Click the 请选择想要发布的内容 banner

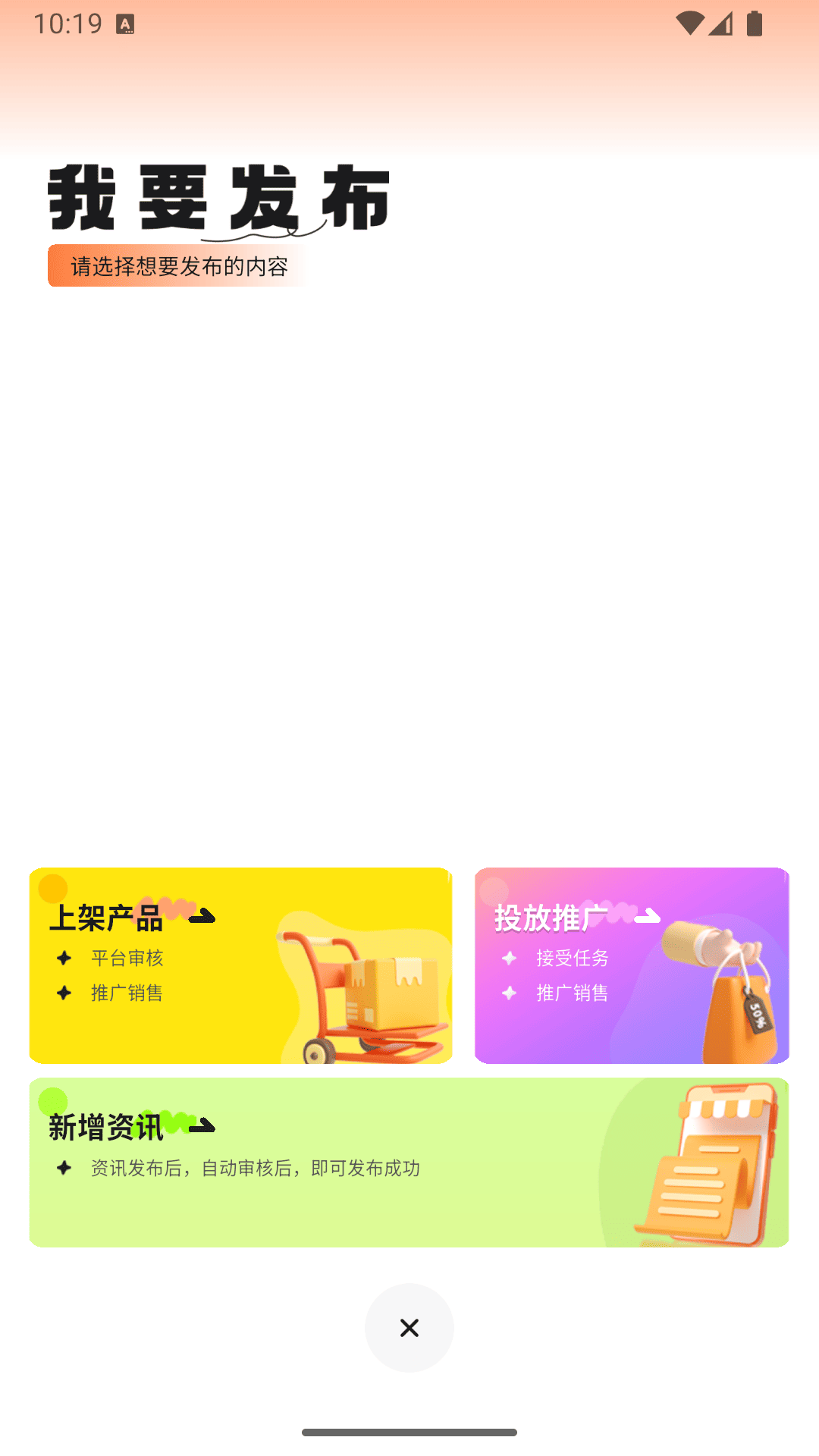click(177, 266)
